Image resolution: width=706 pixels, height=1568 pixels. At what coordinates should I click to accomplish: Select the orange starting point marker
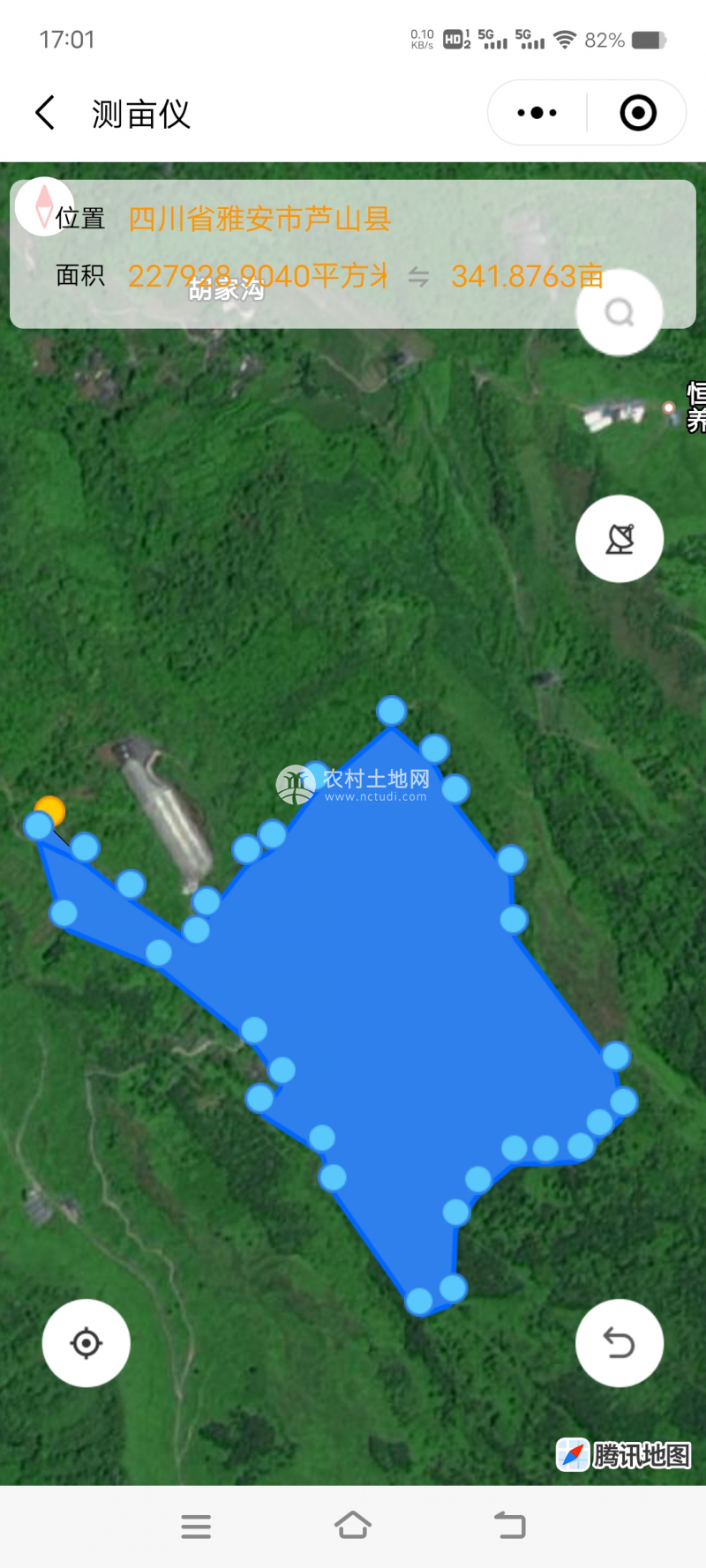50,810
